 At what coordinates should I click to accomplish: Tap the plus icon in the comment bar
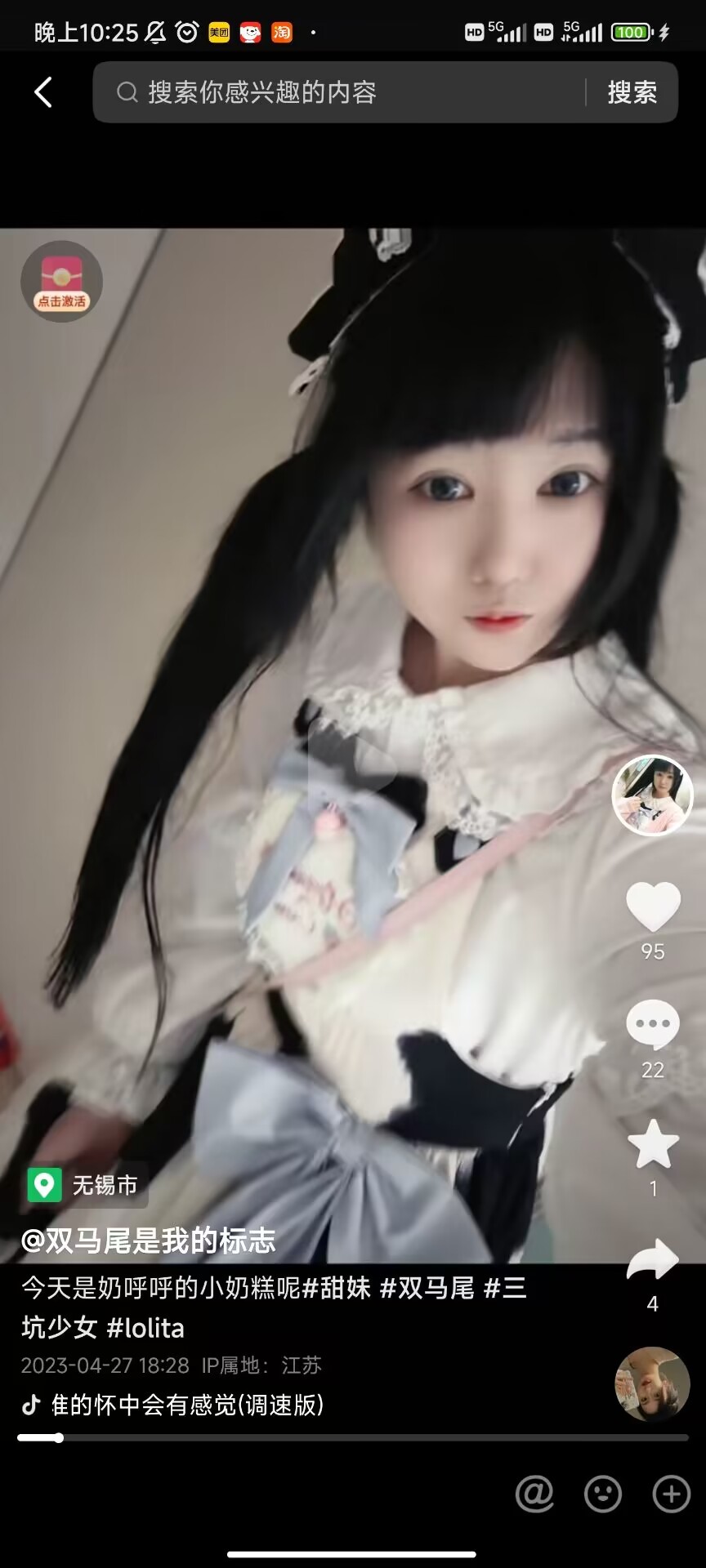[x=671, y=1494]
